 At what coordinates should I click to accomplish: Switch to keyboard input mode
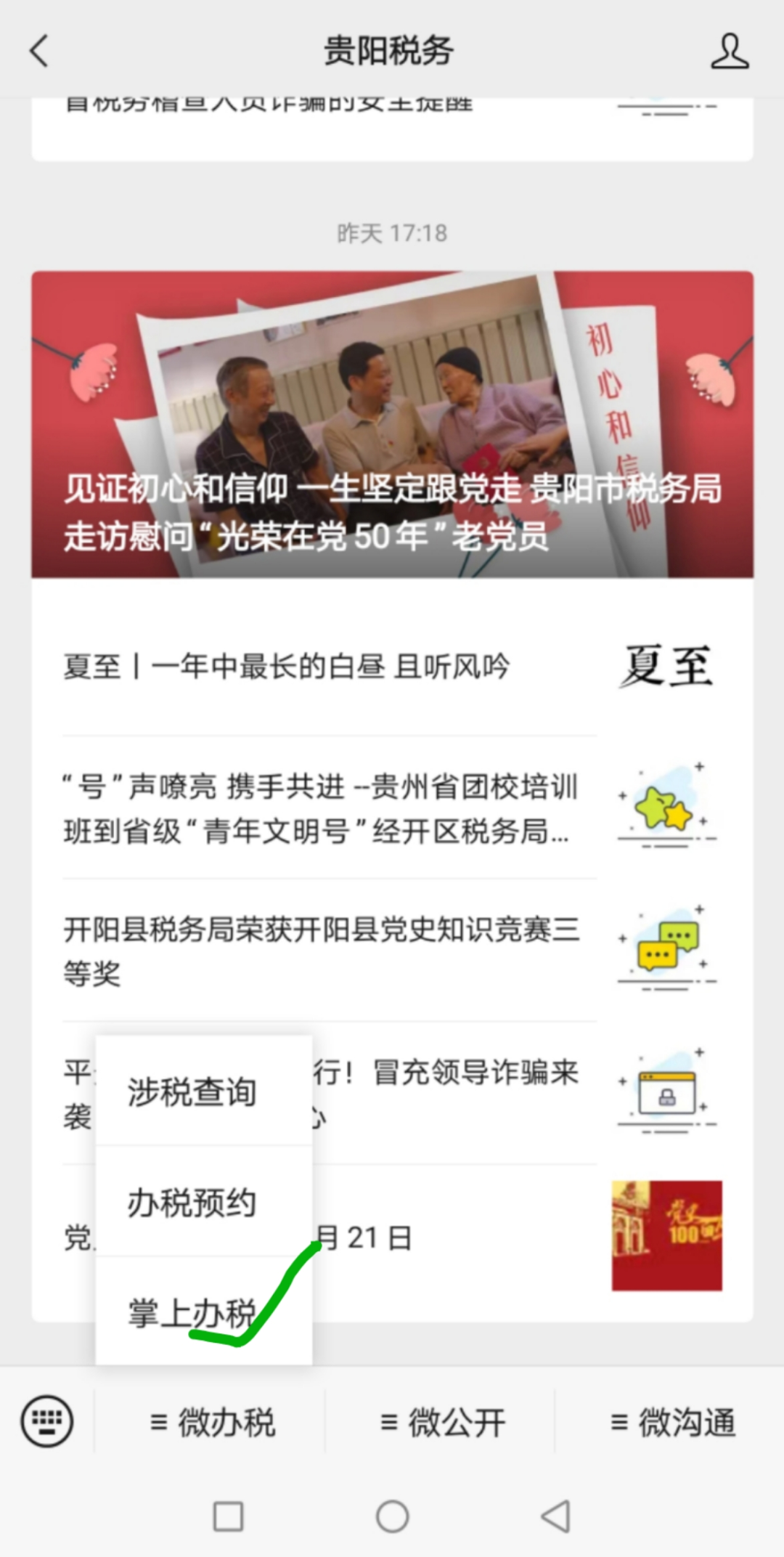(x=47, y=1421)
